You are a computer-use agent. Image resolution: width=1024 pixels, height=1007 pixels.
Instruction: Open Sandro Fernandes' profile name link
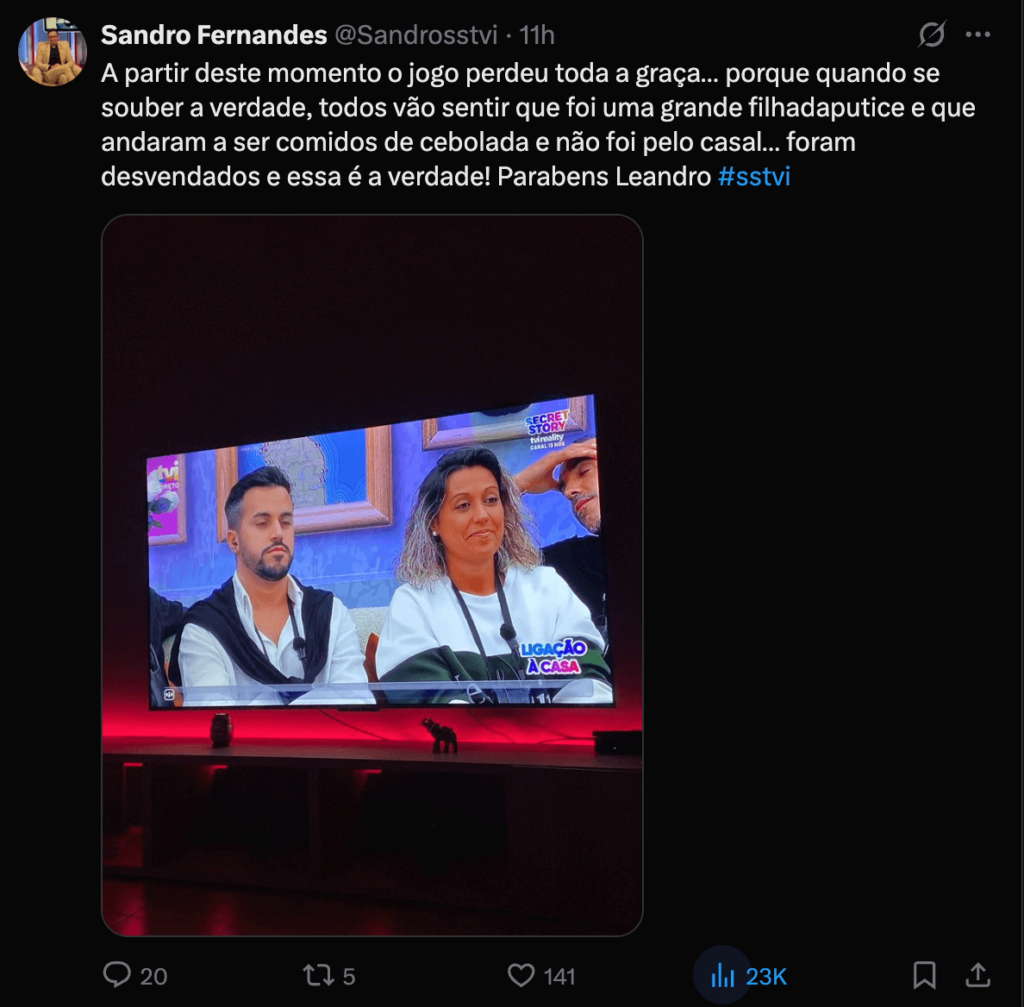coord(214,35)
